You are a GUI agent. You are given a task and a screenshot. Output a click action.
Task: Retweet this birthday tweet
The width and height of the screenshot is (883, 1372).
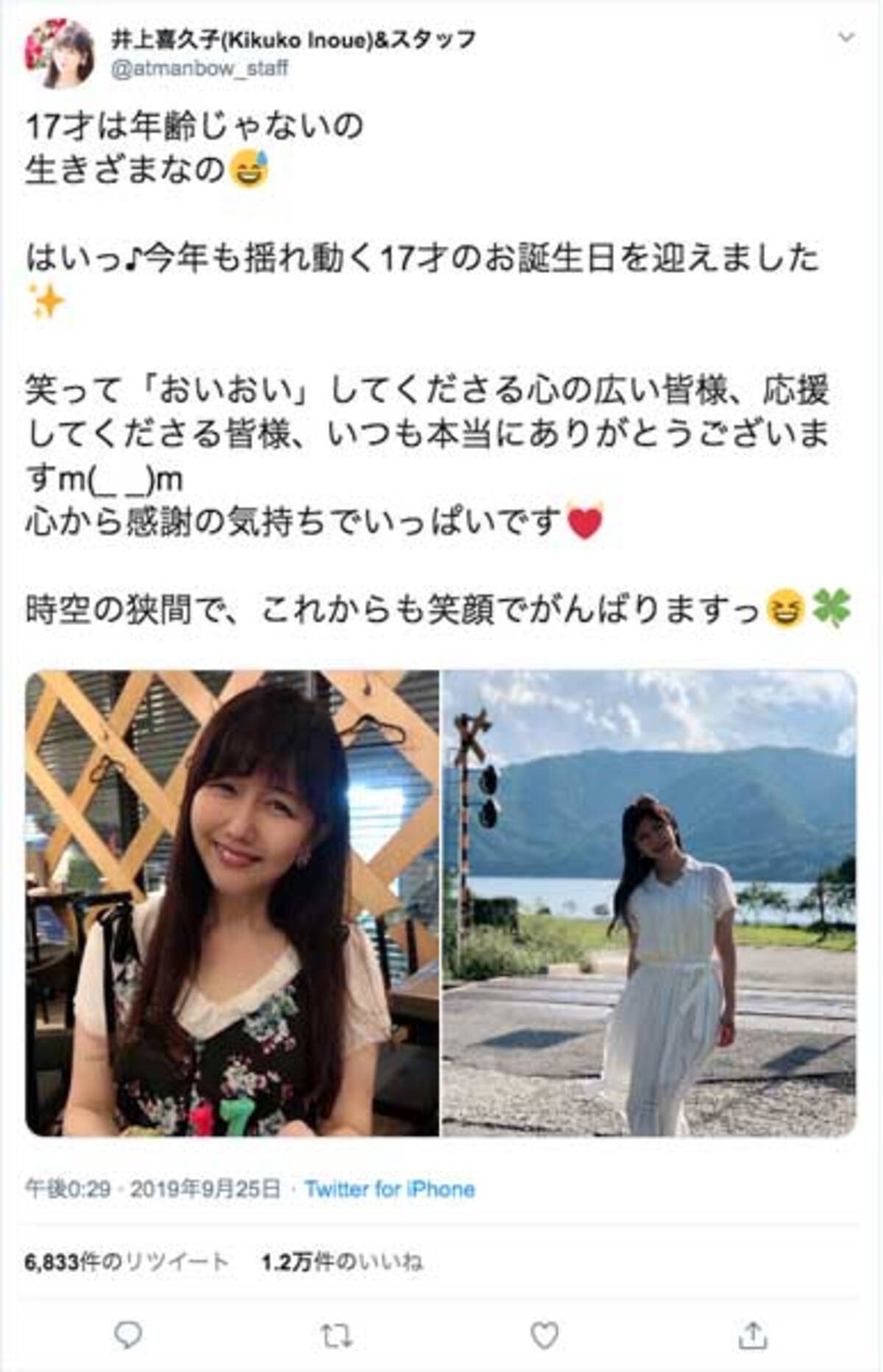coord(336,1334)
